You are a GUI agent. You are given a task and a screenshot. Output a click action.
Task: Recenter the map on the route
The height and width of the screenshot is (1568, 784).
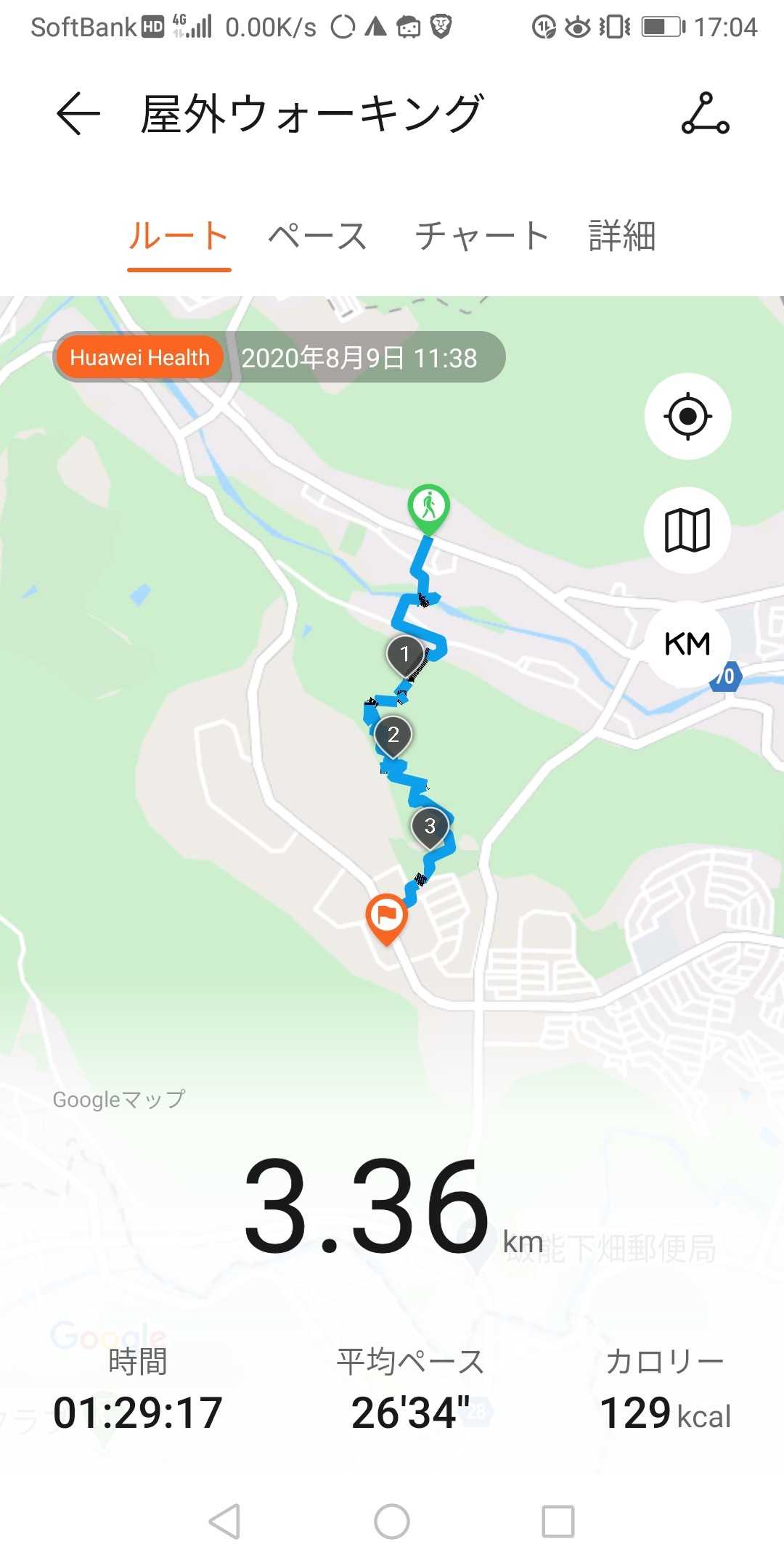tap(687, 416)
